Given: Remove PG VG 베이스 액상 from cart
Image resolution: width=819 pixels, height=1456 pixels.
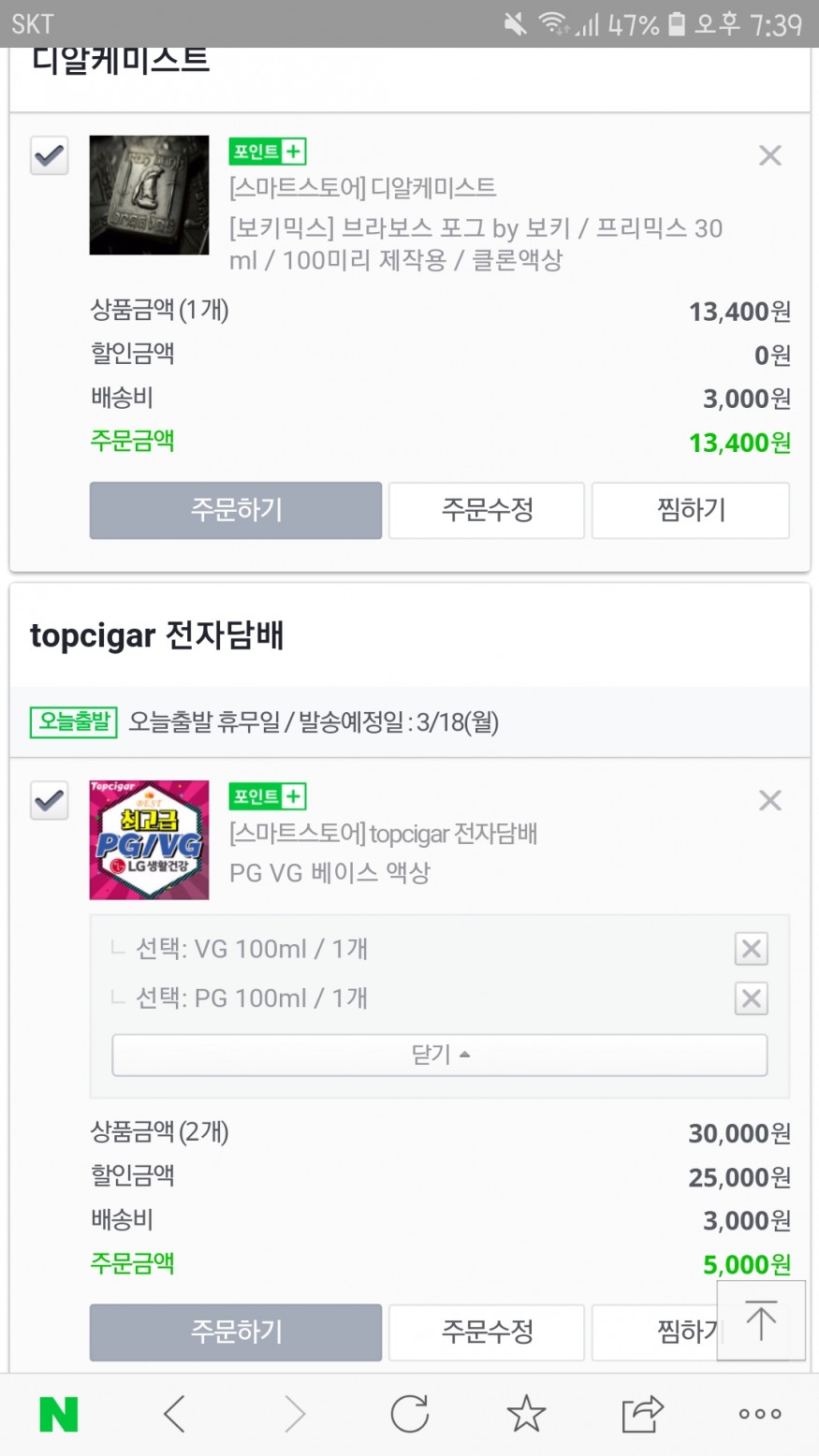Looking at the screenshot, I should pos(769,800).
